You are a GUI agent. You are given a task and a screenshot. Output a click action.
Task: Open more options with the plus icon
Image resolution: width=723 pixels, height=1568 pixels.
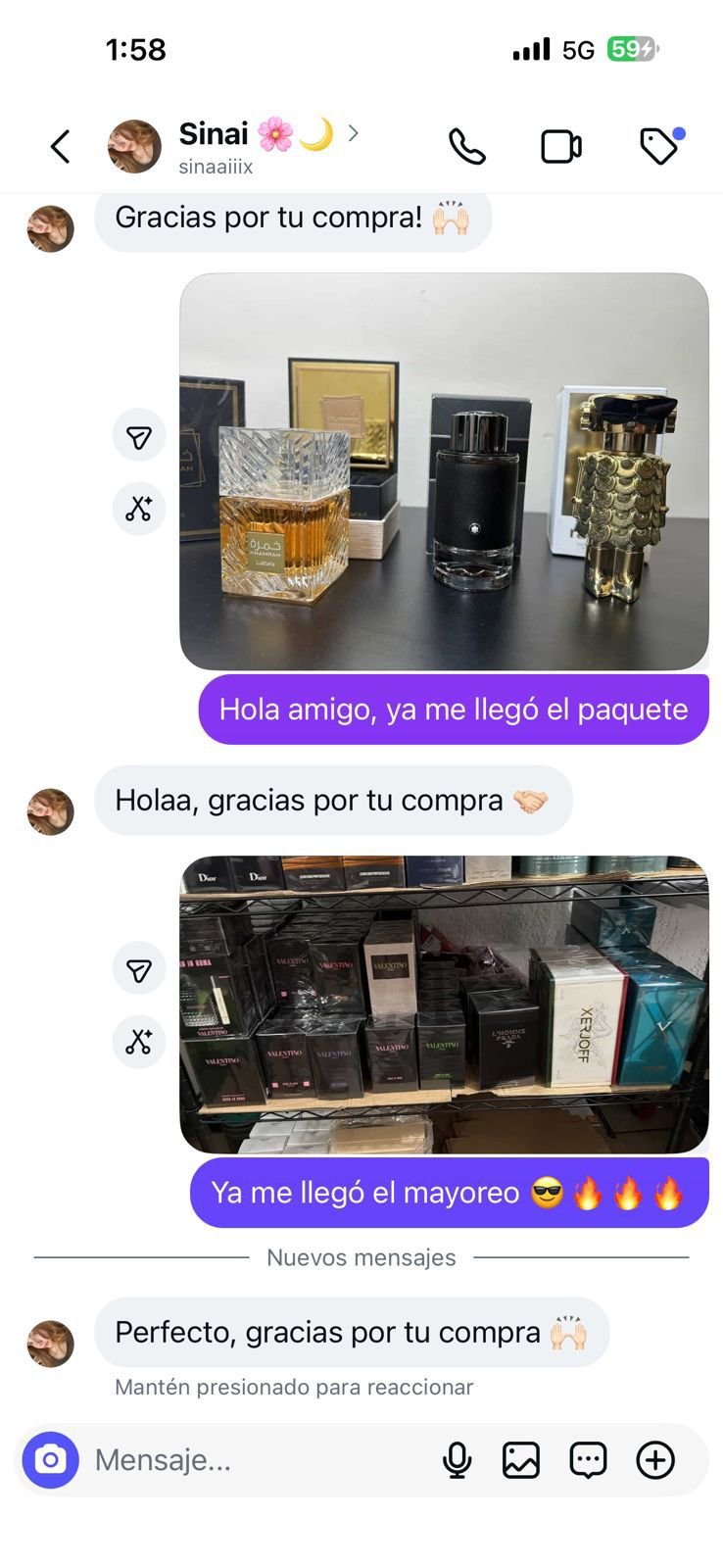[x=655, y=1460]
